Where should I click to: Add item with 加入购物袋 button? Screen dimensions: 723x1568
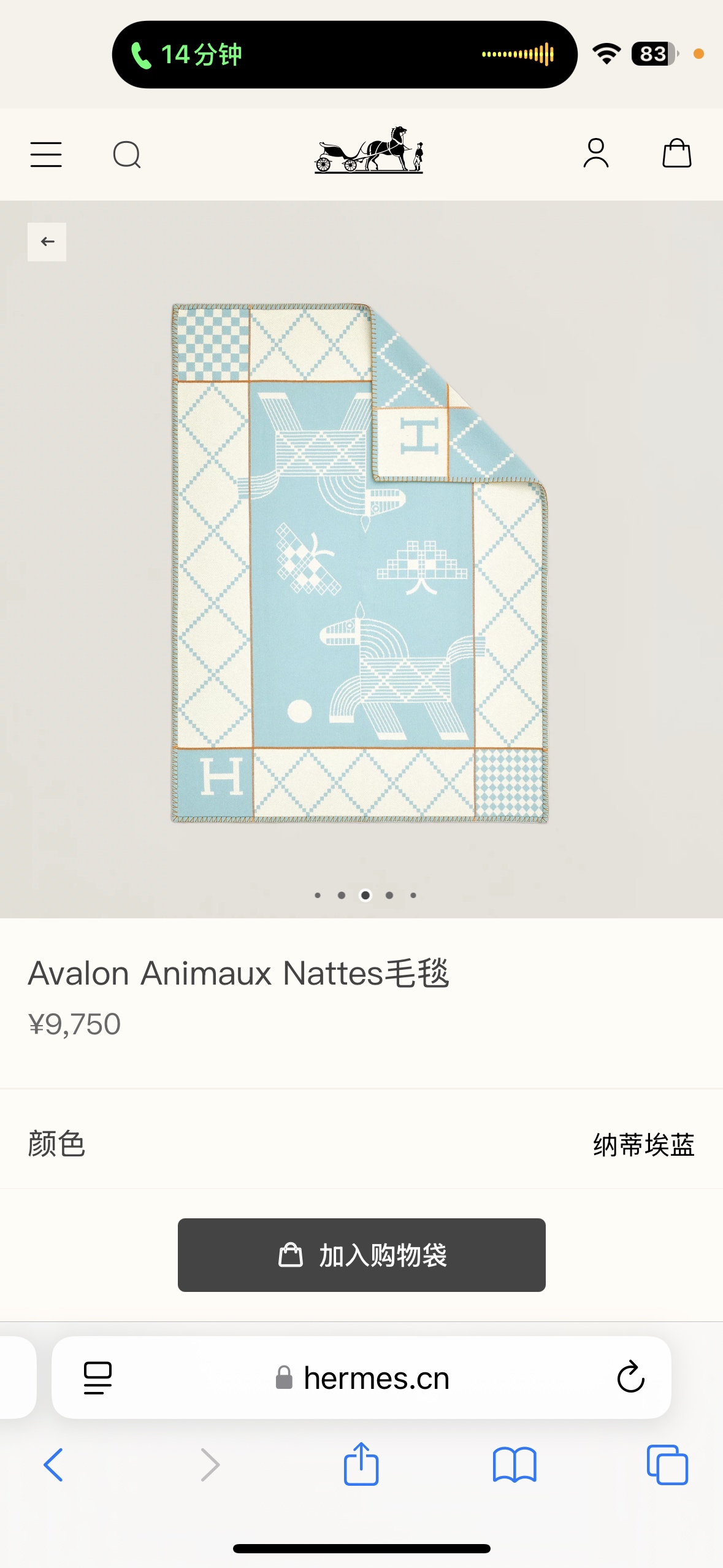coord(362,1255)
